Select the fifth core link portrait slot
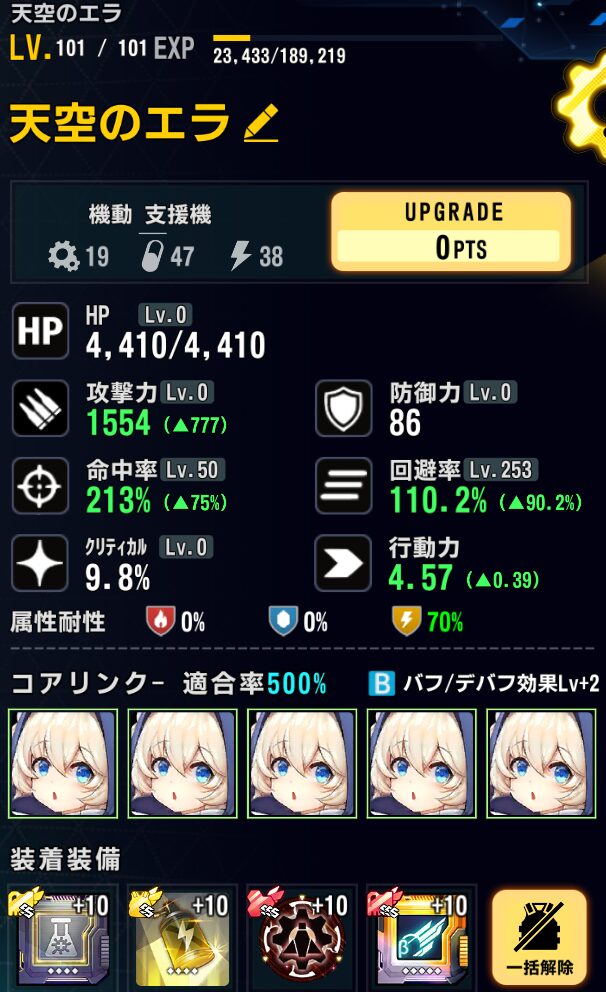606x992 pixels. coord(540,764)
